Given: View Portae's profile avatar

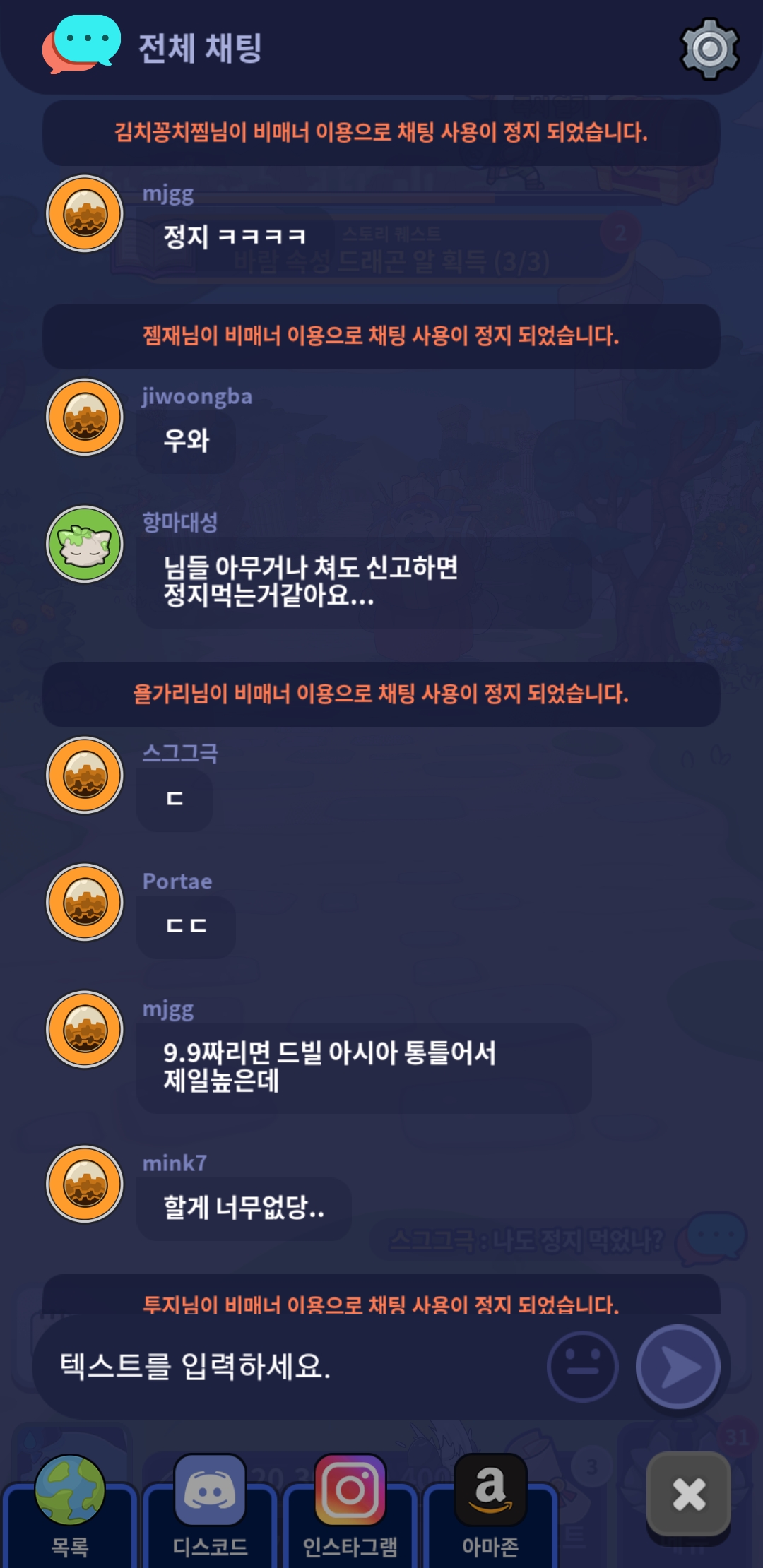Looking at the screenshot, I should (85, 902).
